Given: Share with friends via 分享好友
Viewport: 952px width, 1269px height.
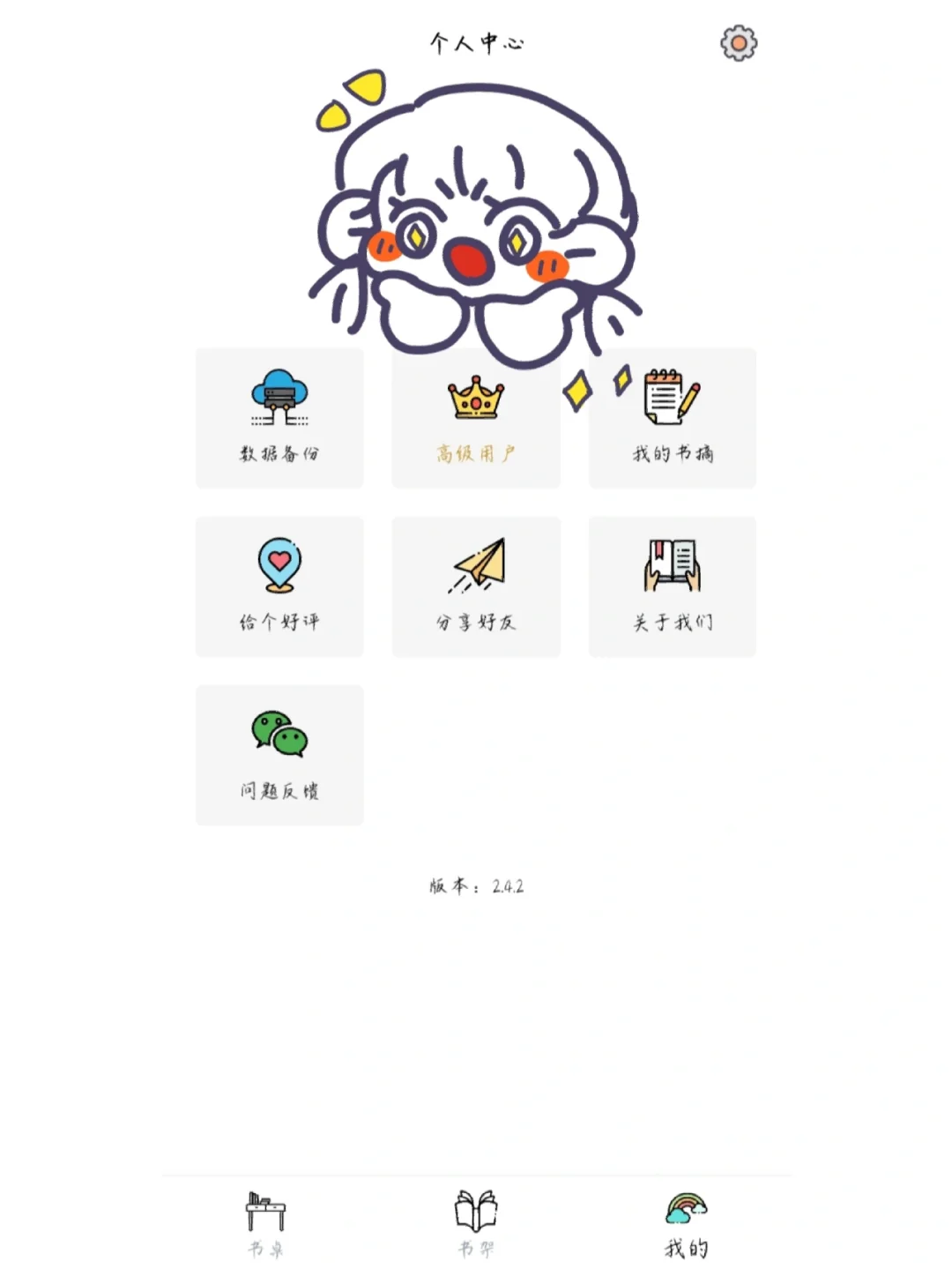Looking at the screenshot, I should tap(476, 586).
